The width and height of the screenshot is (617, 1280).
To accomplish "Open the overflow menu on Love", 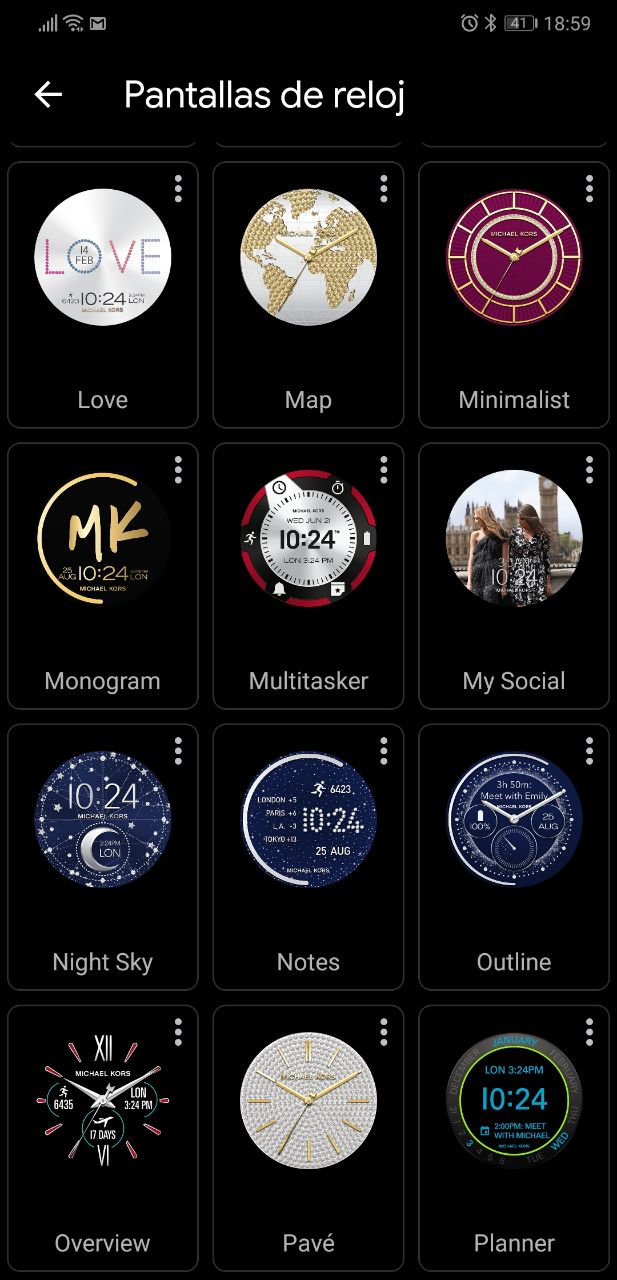I will tap(178, 188).
